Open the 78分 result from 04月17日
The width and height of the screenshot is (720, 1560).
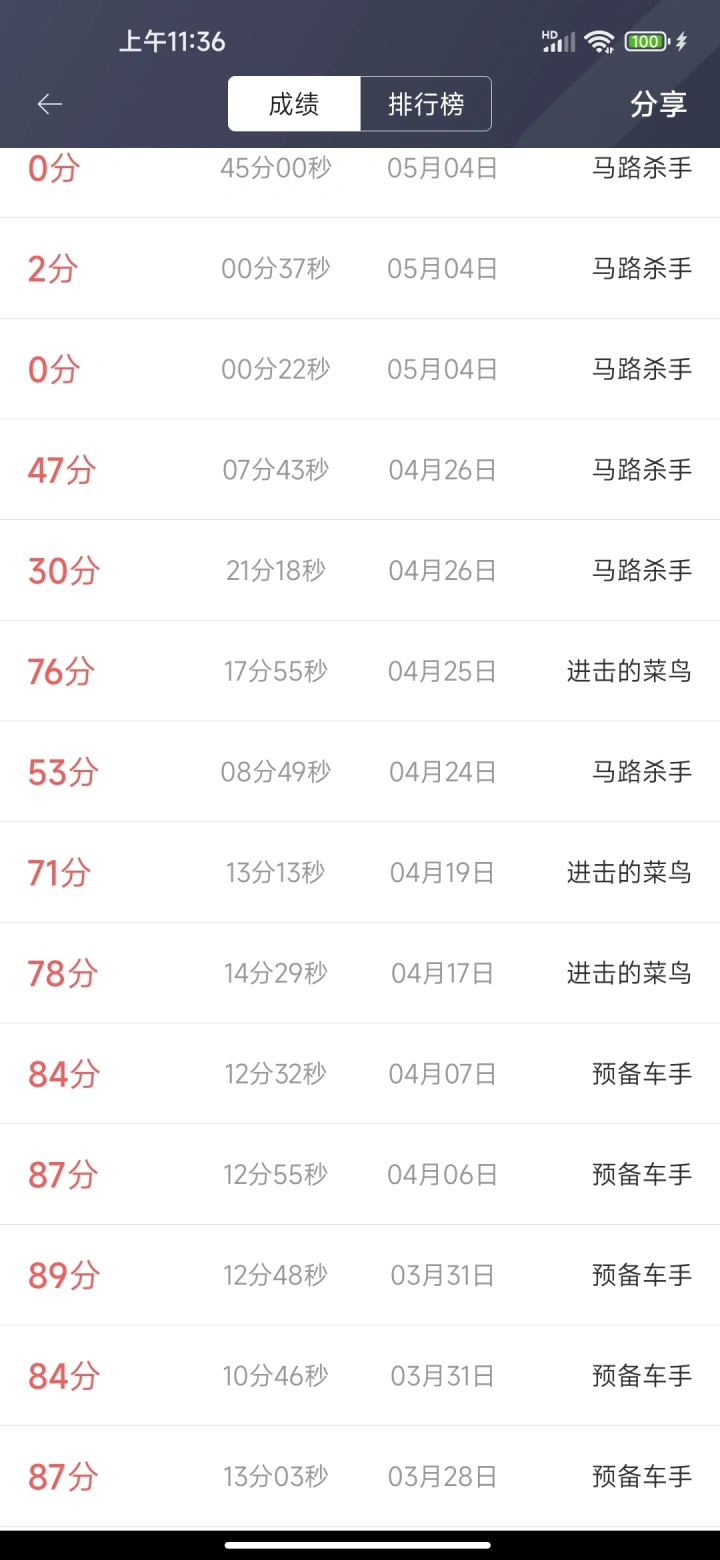pyautogui.click(x=360, y=973)
